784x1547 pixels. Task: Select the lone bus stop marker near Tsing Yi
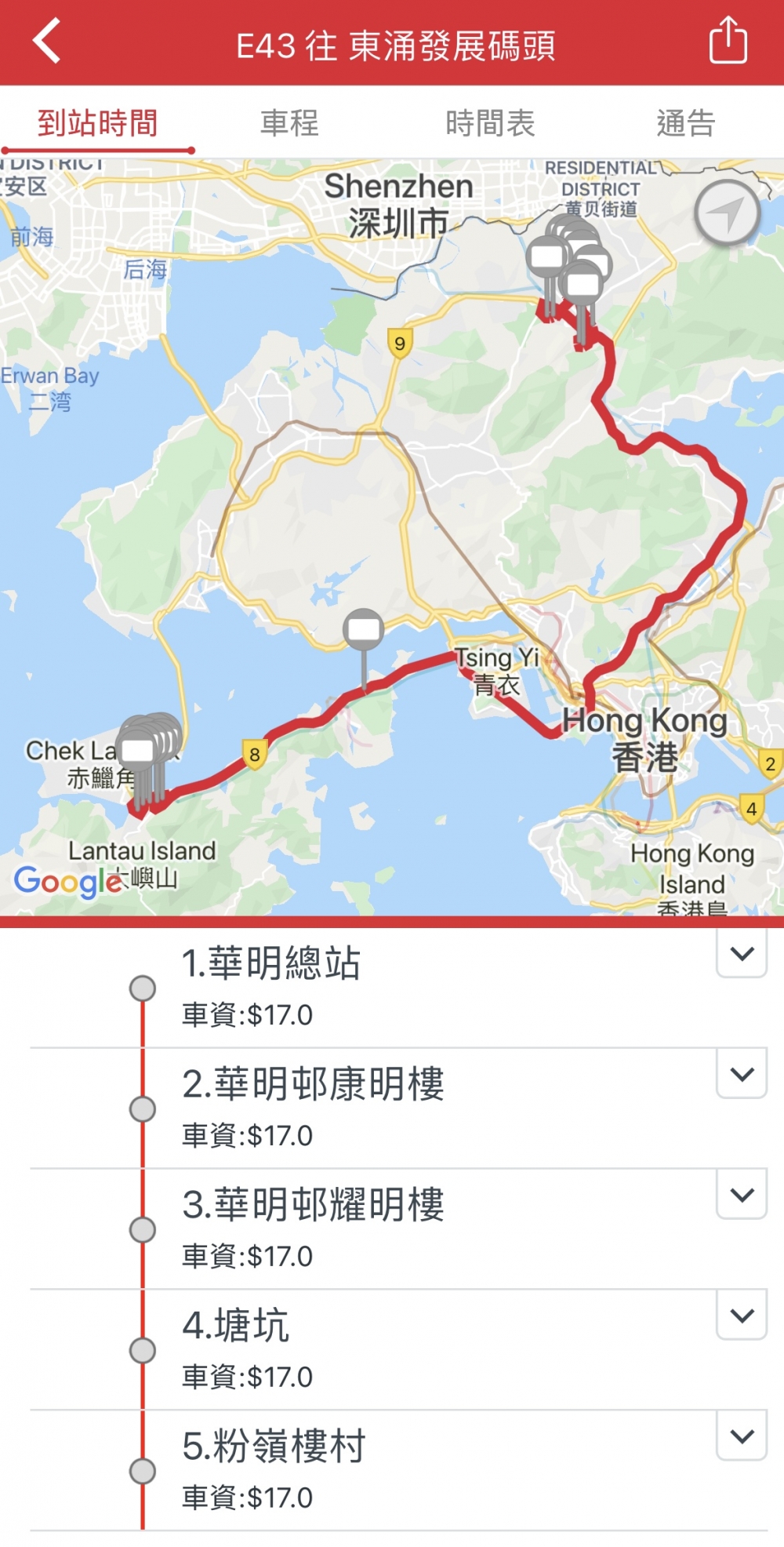[x=363, y=628]
